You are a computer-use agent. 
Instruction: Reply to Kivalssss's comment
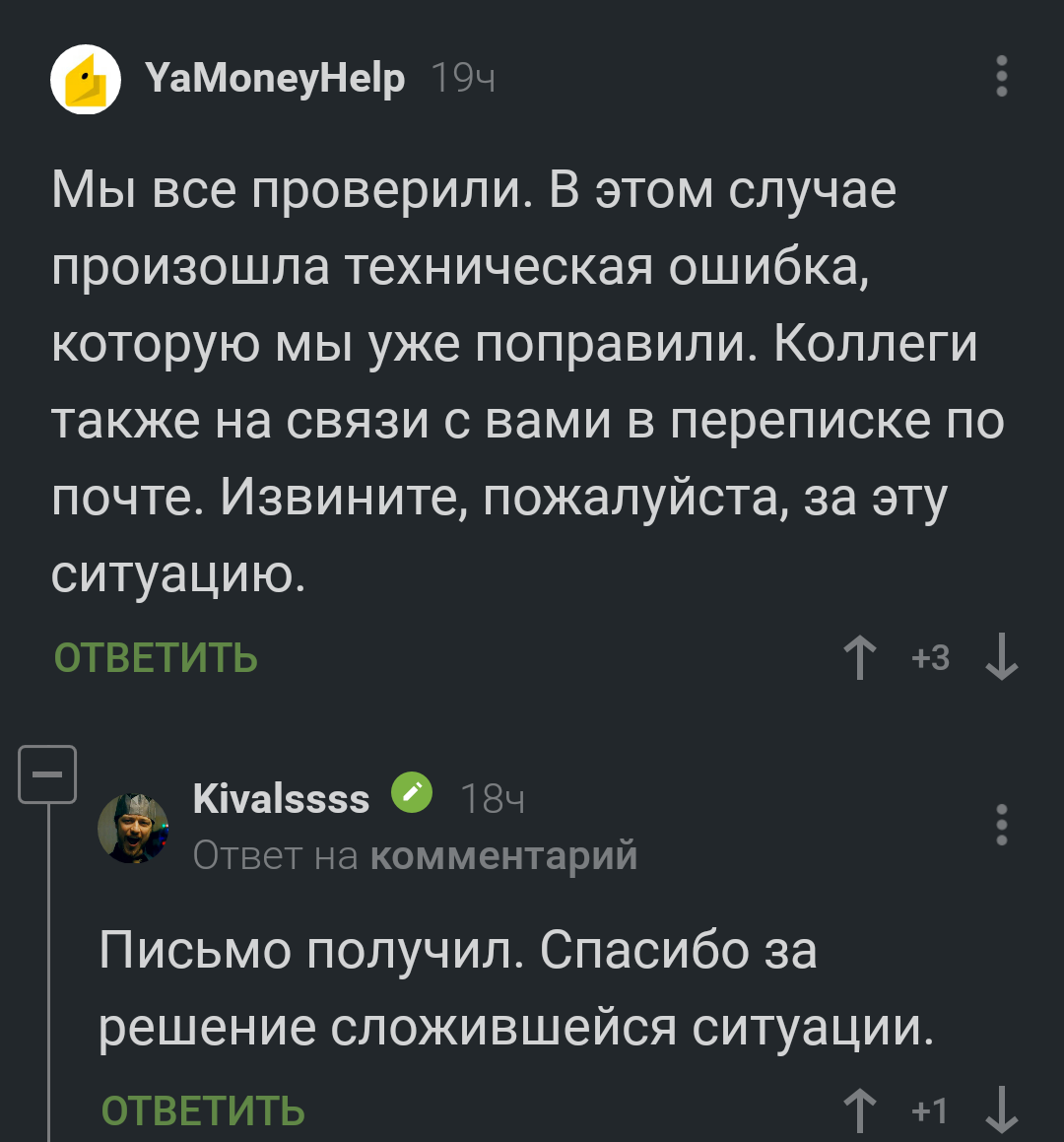tap(203, 1110)
